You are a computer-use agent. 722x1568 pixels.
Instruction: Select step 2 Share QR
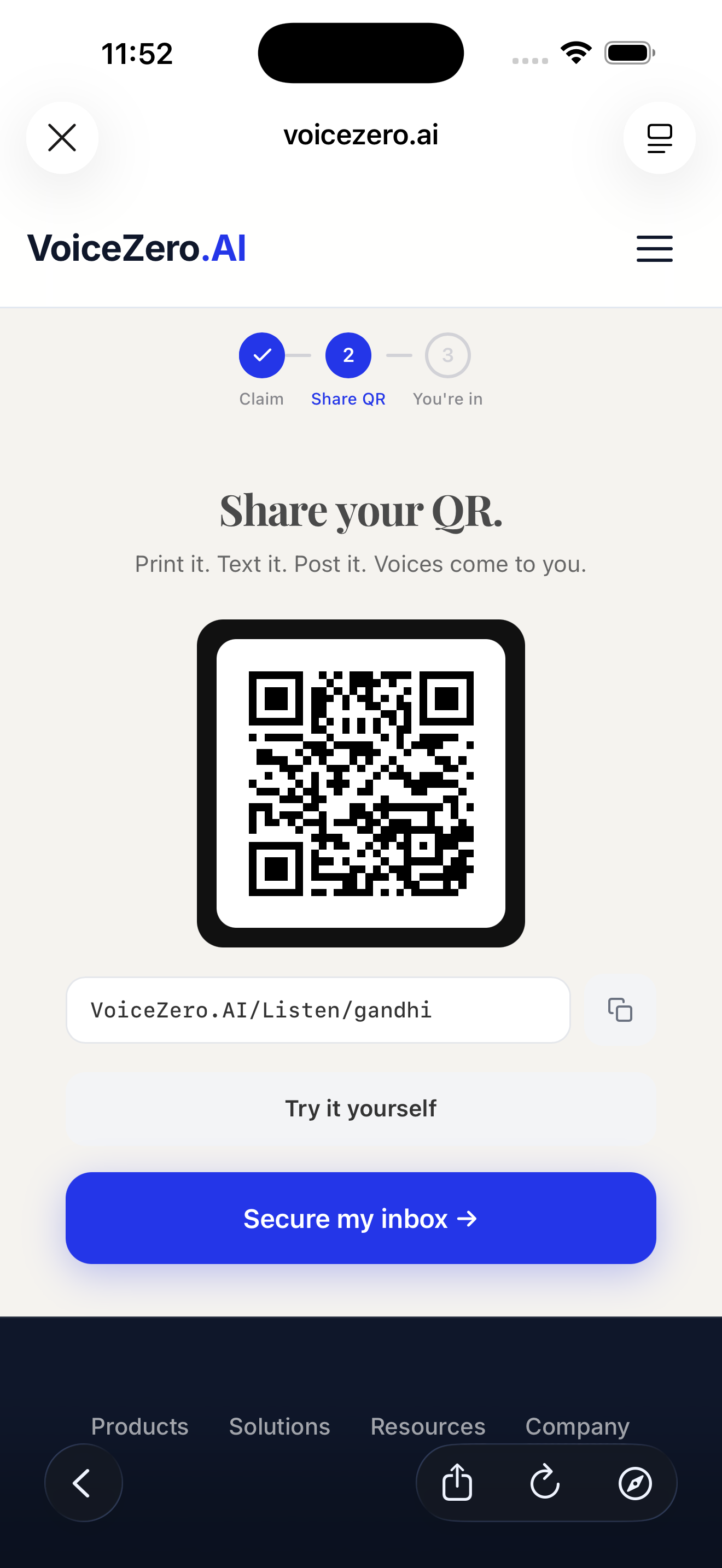[348, 355]
